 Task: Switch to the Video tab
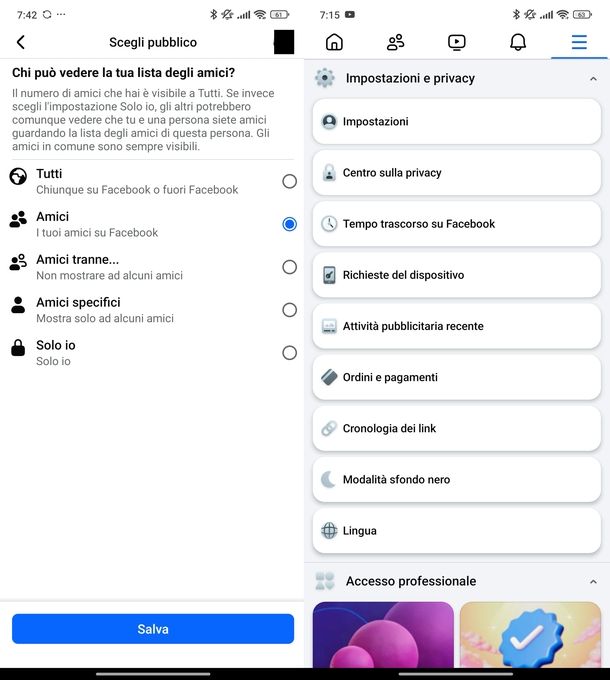(456, 42)
